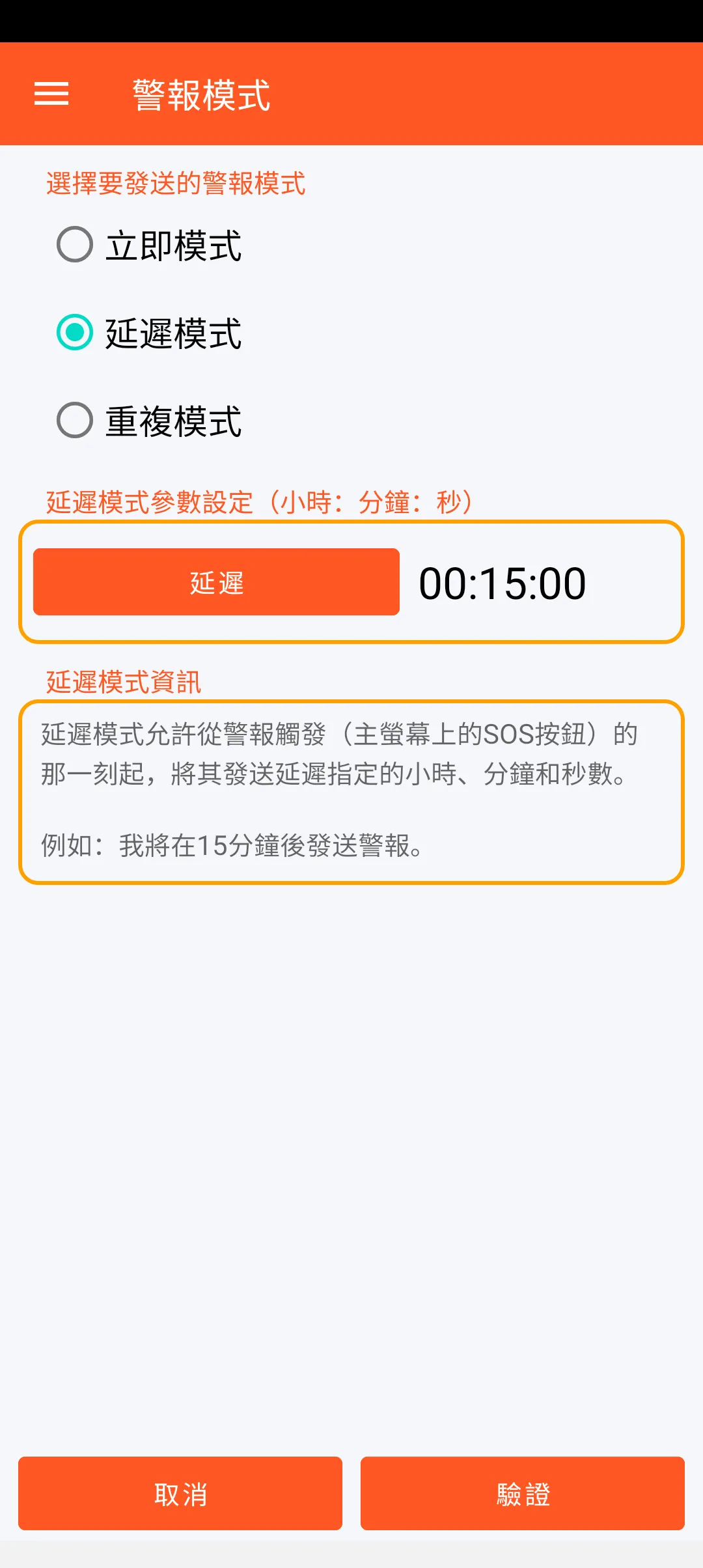Confirm with the 驗證 button
703x1568 pixels.
click(522, 1494)
